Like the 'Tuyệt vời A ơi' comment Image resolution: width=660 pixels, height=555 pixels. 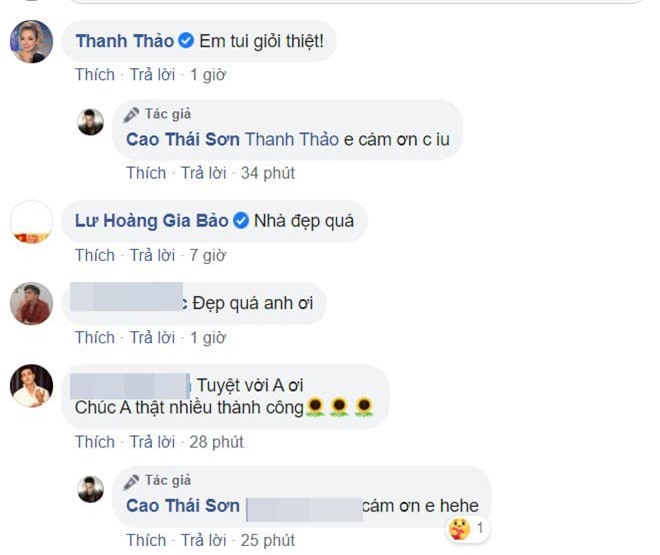(x=95, y=441)
